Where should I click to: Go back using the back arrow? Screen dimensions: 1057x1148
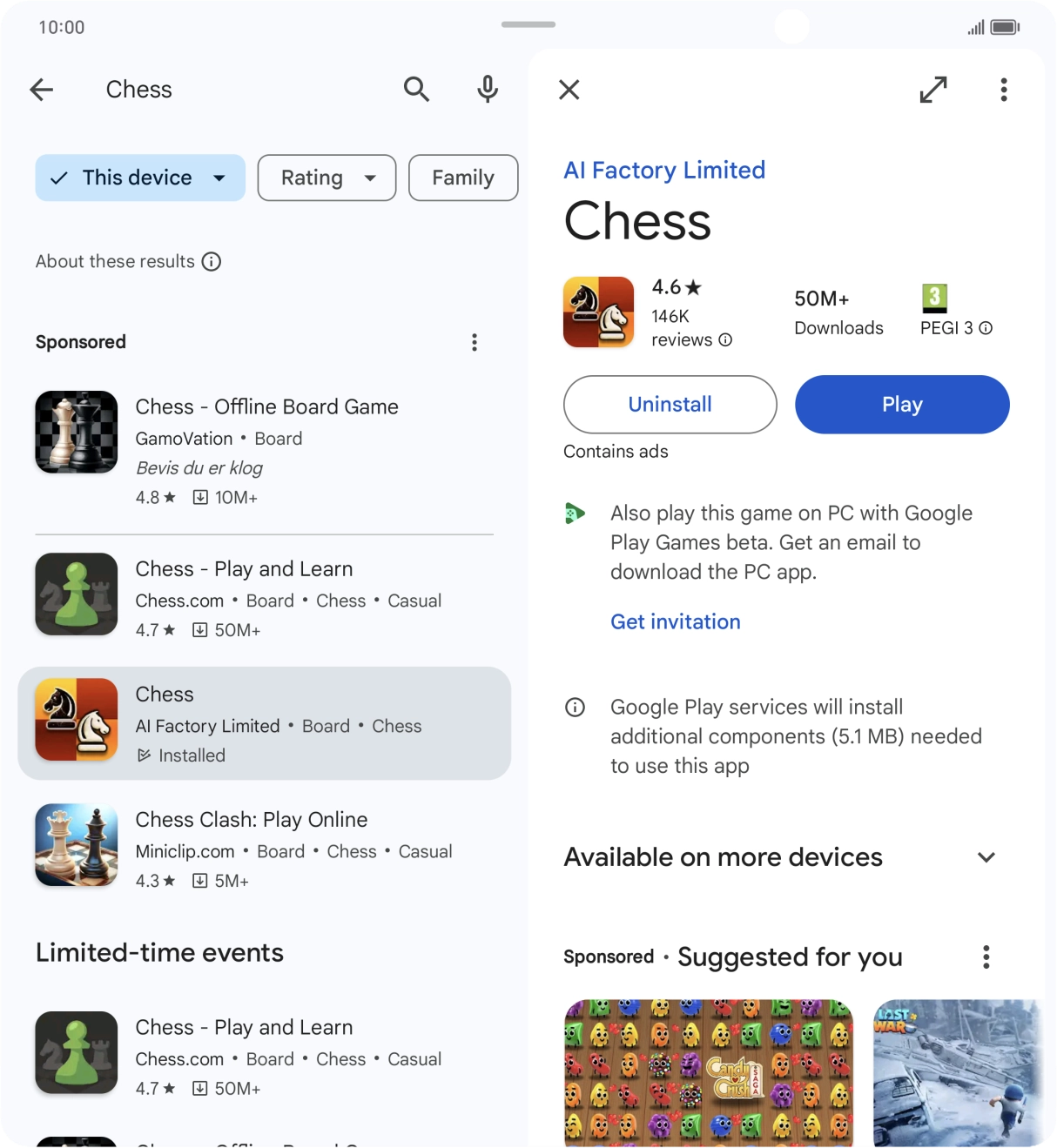tap(41, 90)
